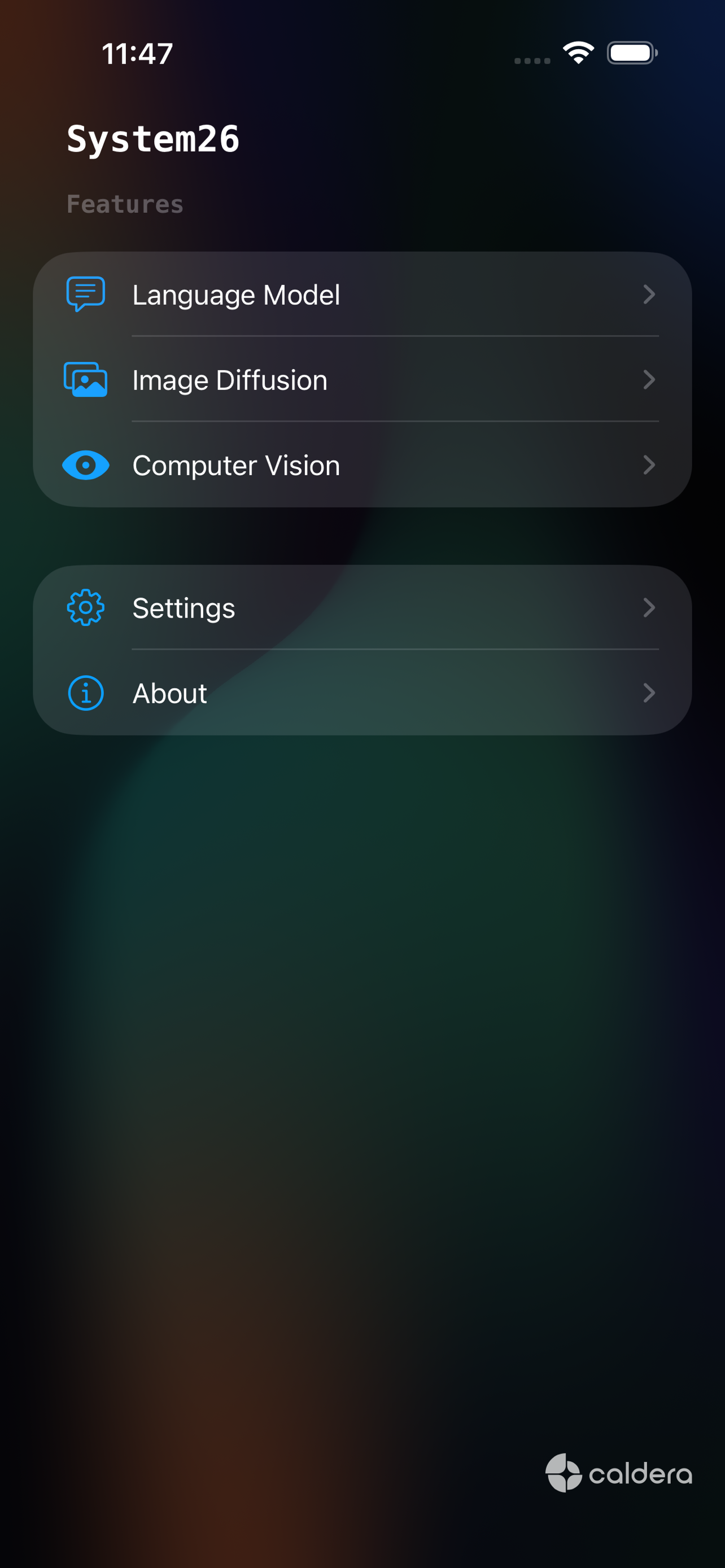The image size is (725, 1568).
Task: Open the Language Model feature
Action: 363,295
